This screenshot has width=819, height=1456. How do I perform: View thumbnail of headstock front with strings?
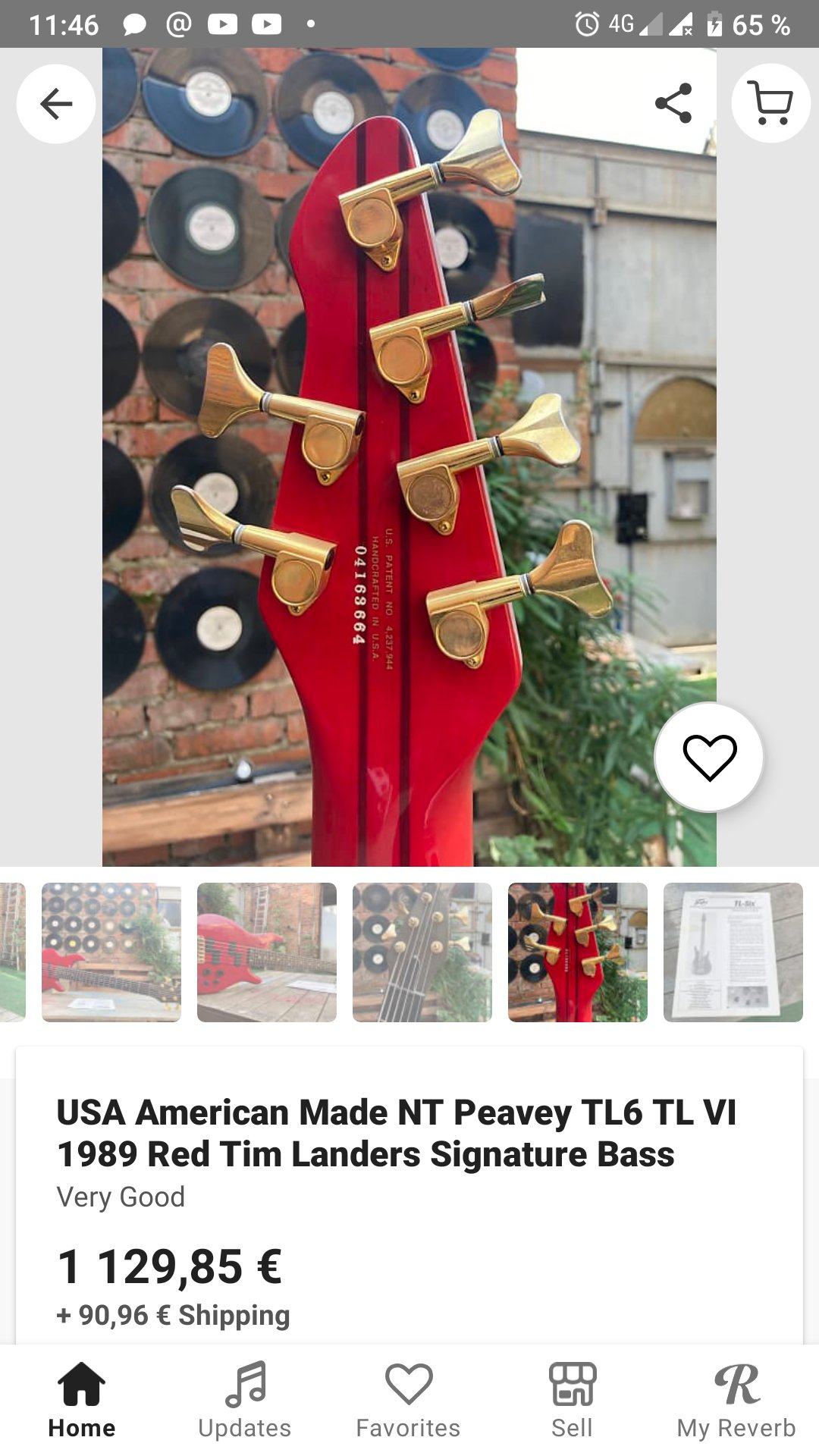coord(422,952)
